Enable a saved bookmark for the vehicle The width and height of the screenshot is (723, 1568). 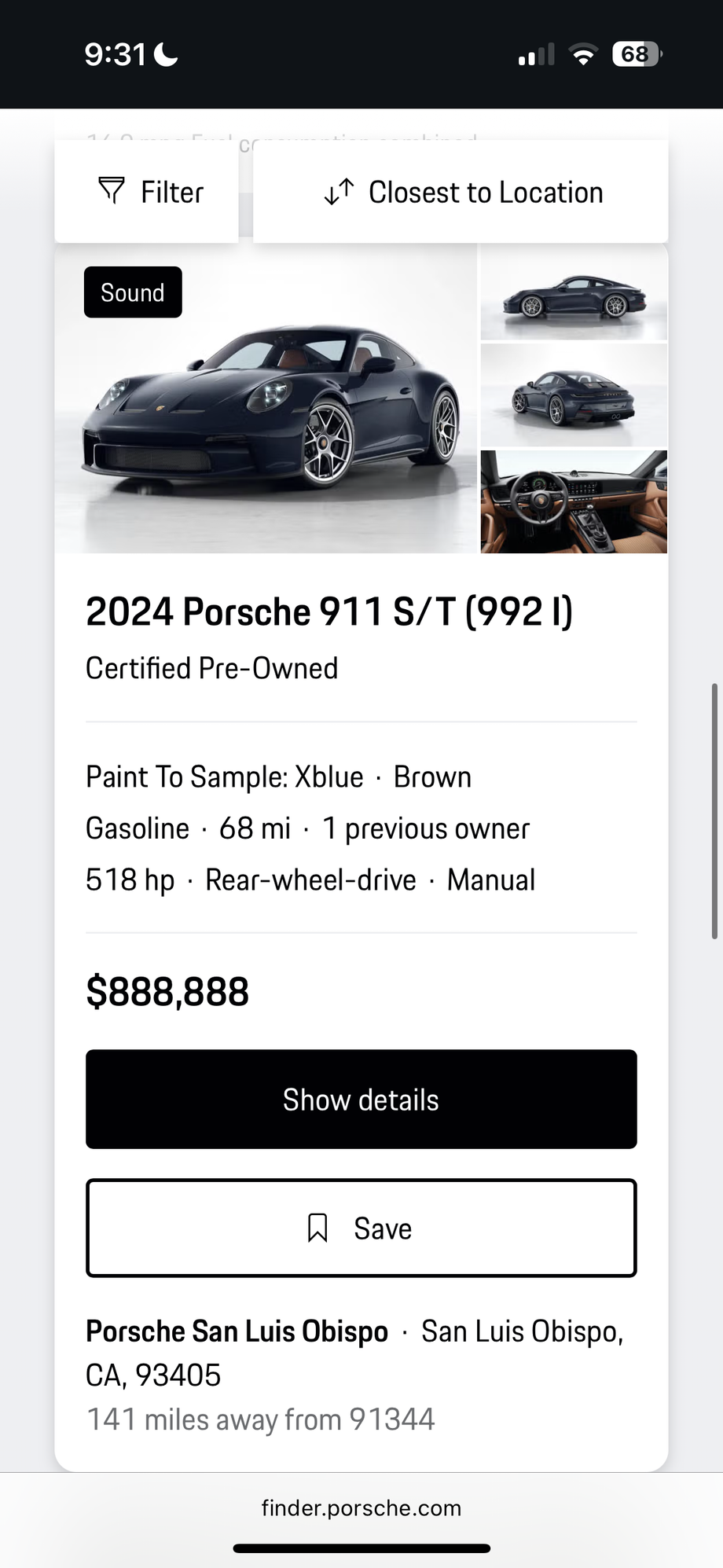pyautogui.click(x=360, y=1228)
